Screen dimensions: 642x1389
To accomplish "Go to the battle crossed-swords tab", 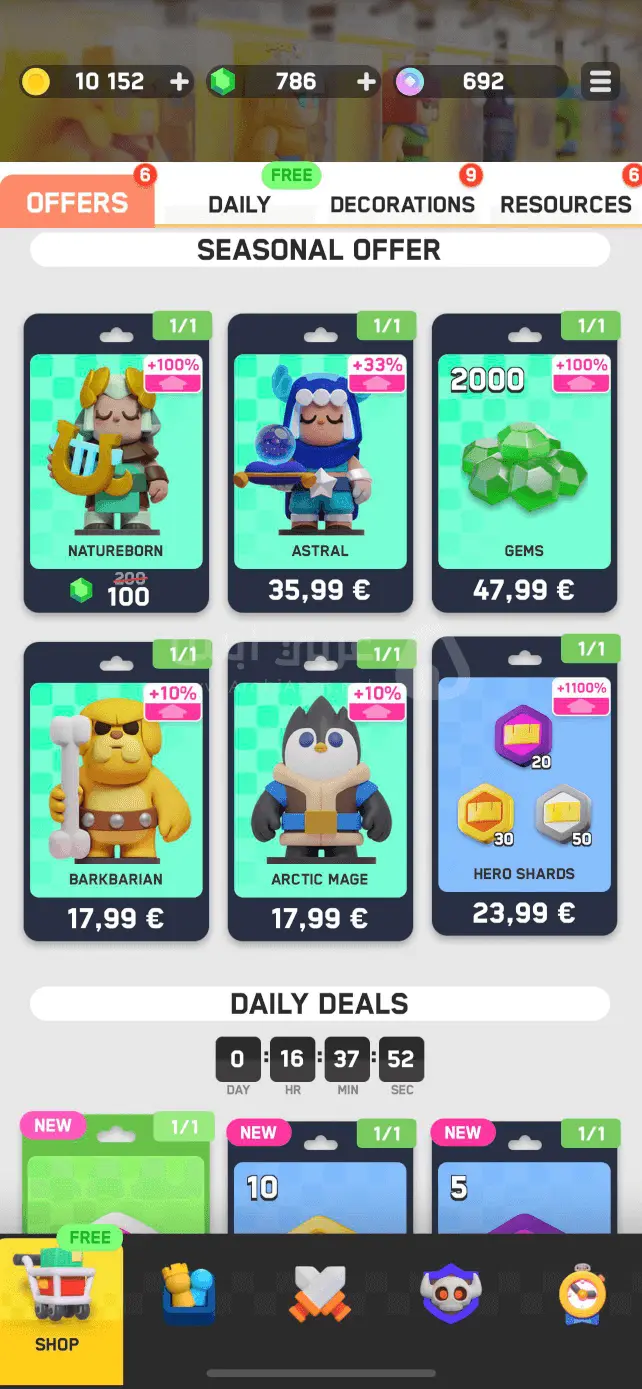I will coord(320,1293).
